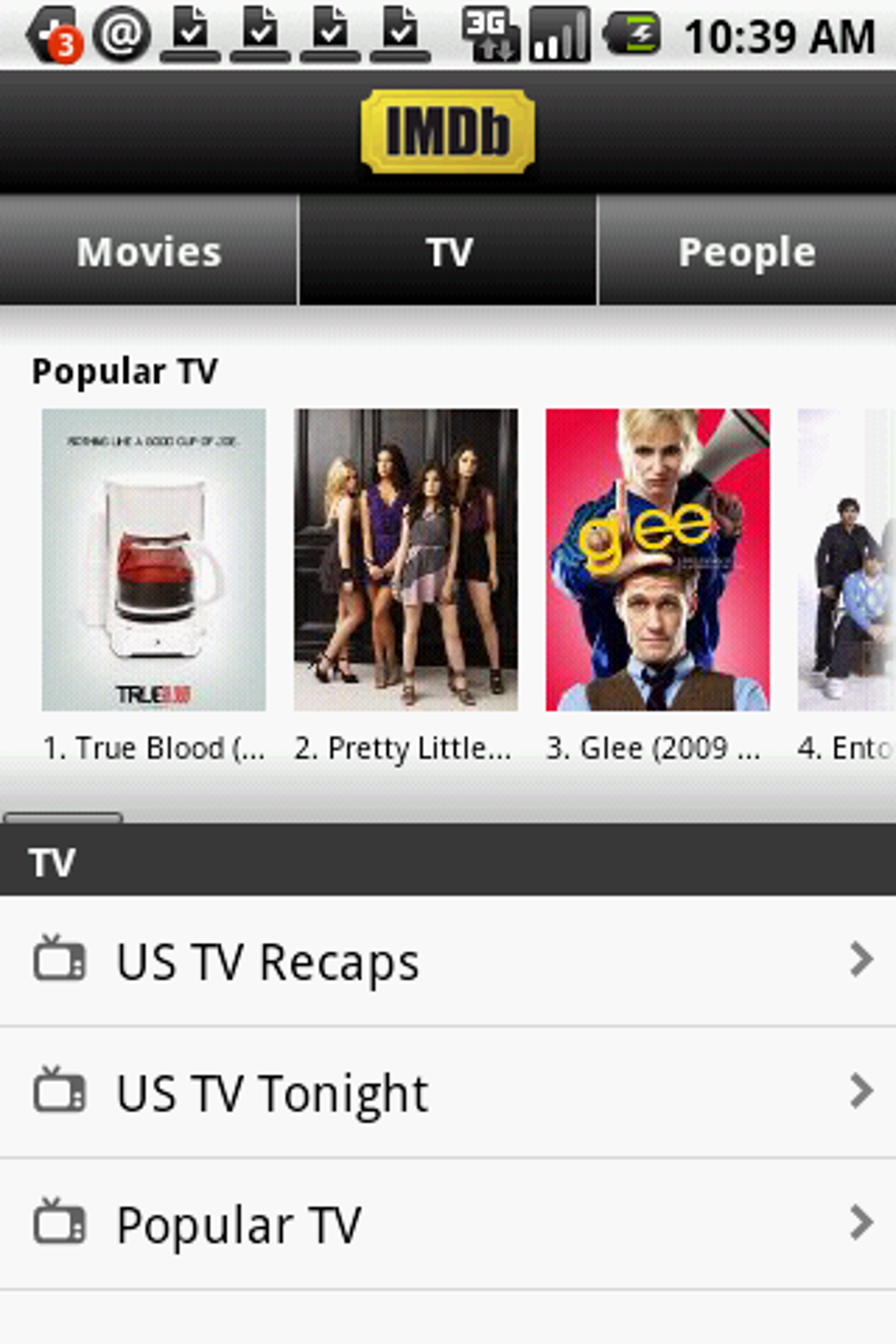
Task: Open US TV Recaps
Action: (448, 961)
